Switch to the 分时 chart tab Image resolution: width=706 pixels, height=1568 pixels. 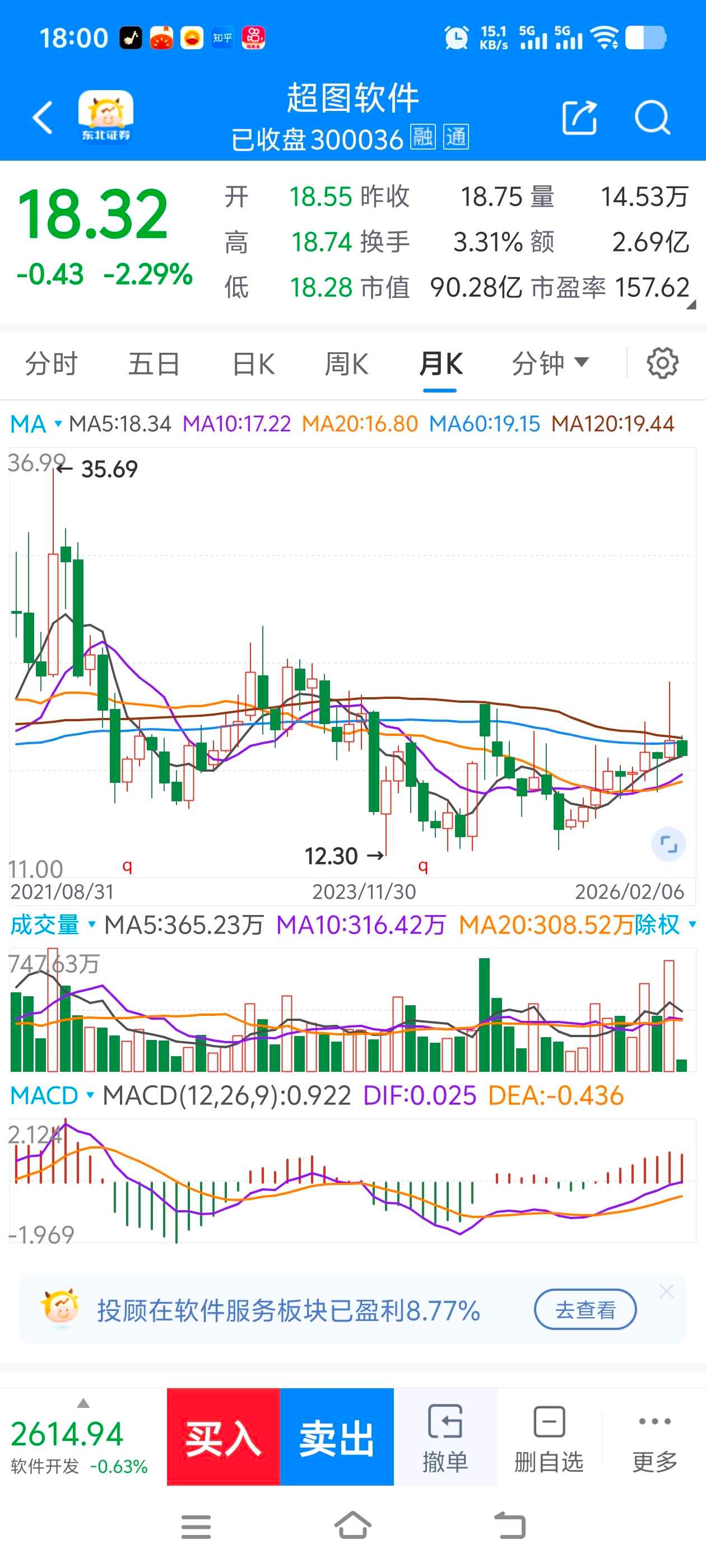[x=51, y=364]
